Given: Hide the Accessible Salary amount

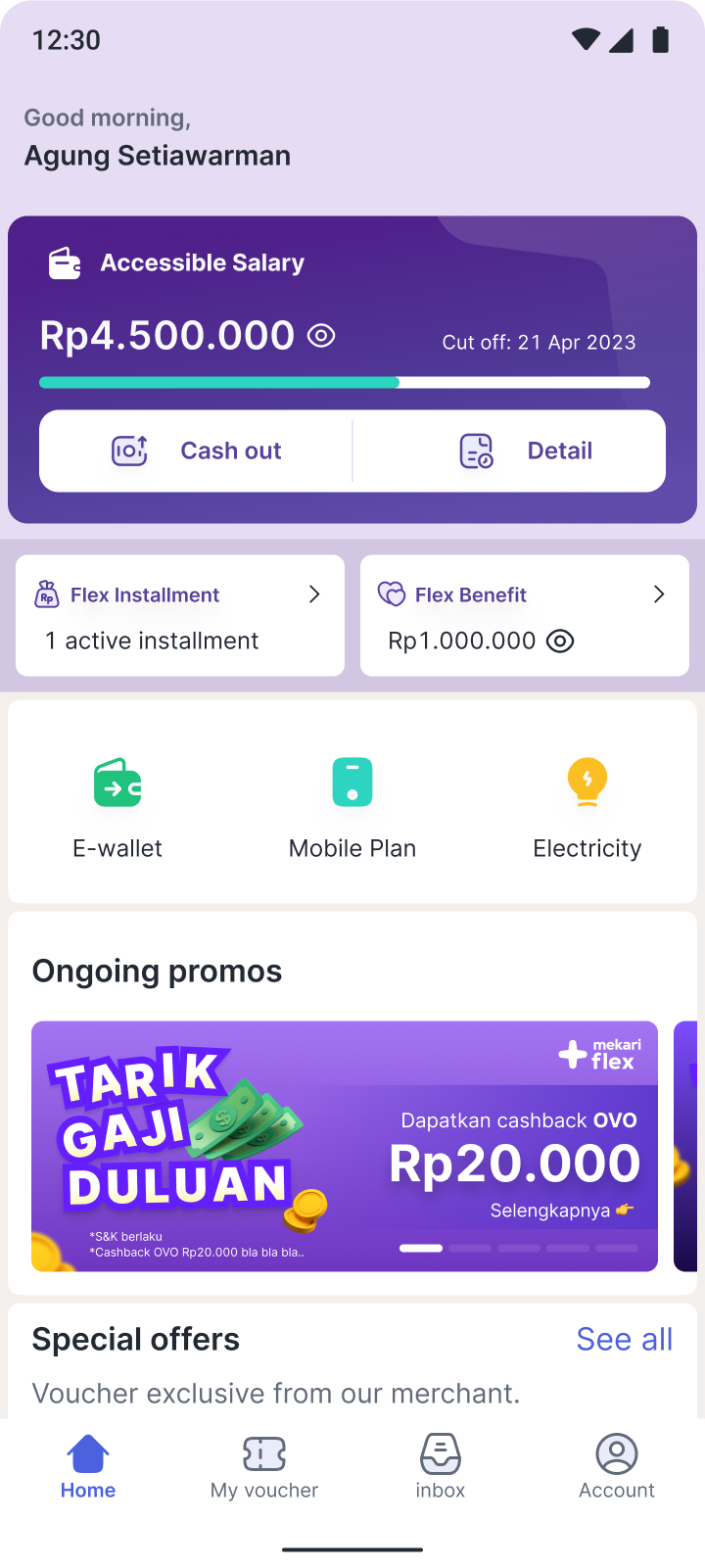Looking at the screenshot, I should pos(321,336).
